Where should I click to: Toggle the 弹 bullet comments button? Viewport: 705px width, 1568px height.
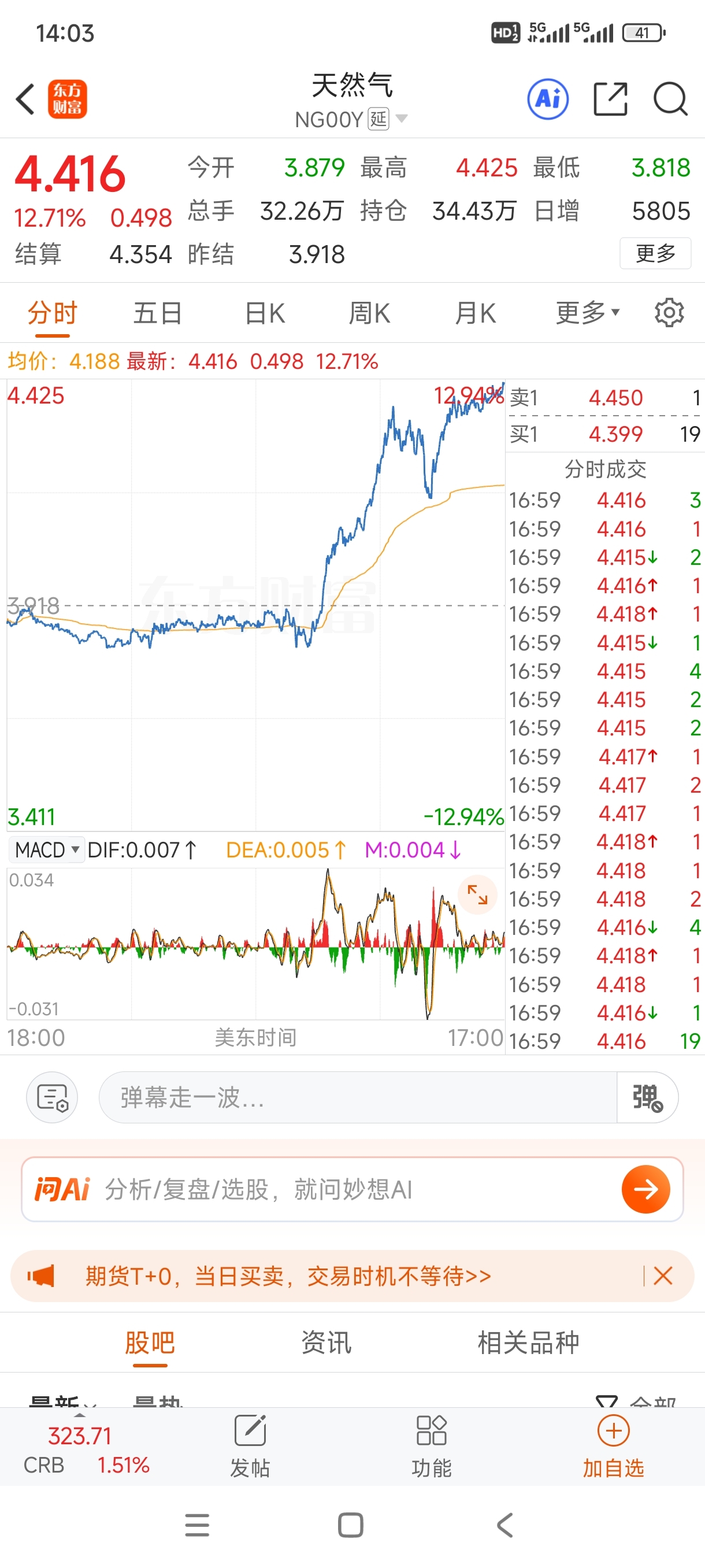[x=647, y=1097]
